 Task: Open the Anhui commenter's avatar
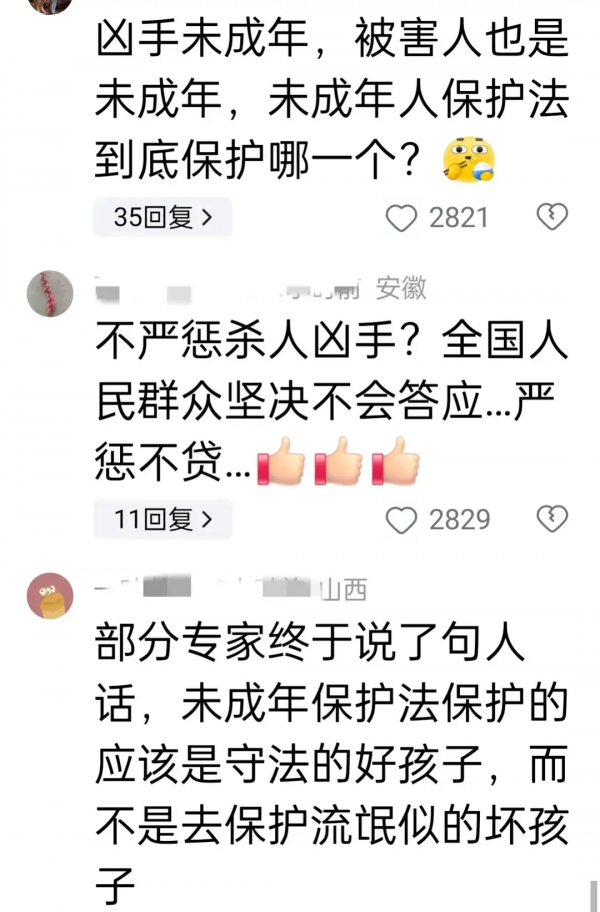point(50,293)
